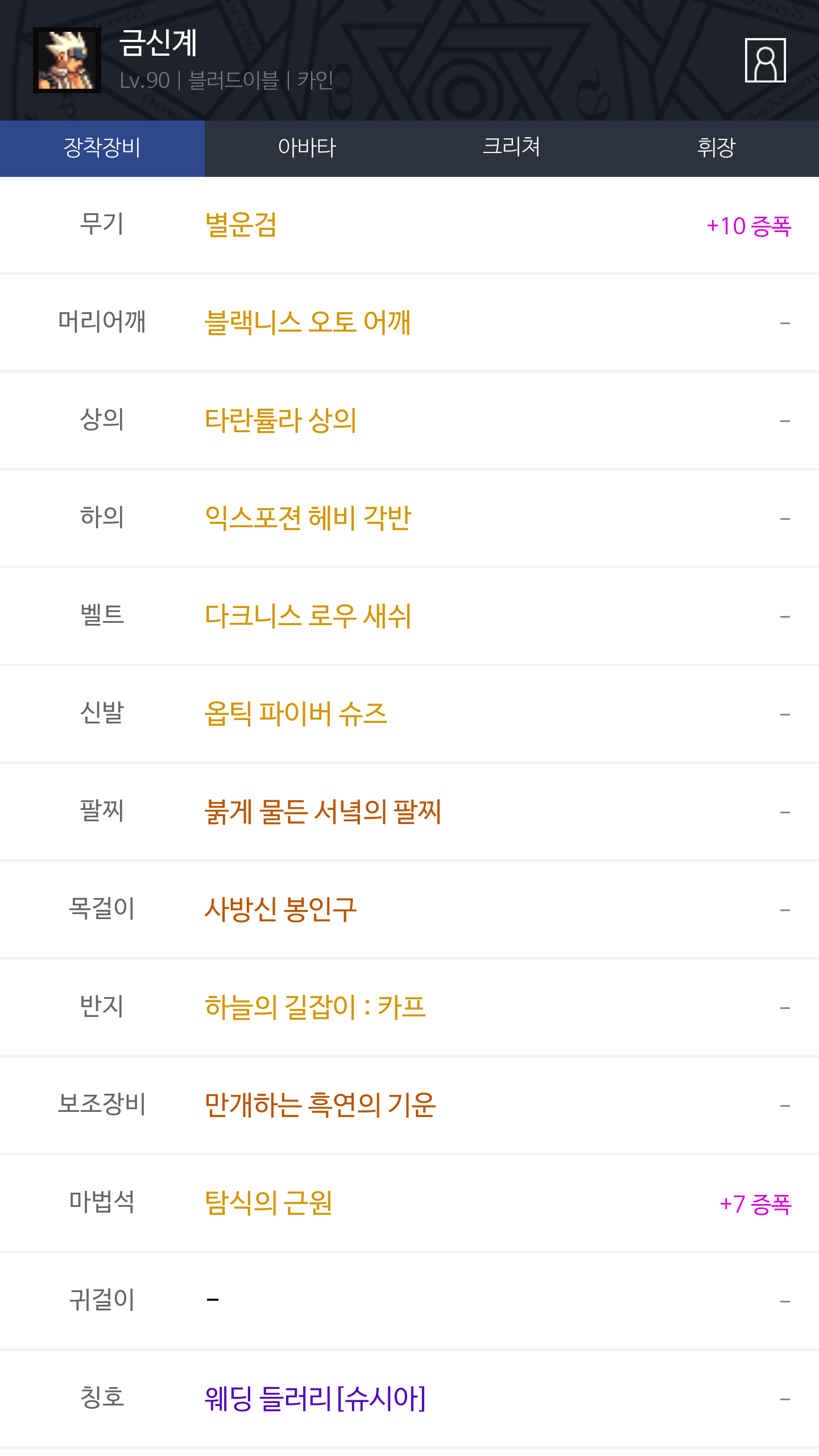
Task: View the 블랙니스 오토 어깨 item
Action: point(308,323)
